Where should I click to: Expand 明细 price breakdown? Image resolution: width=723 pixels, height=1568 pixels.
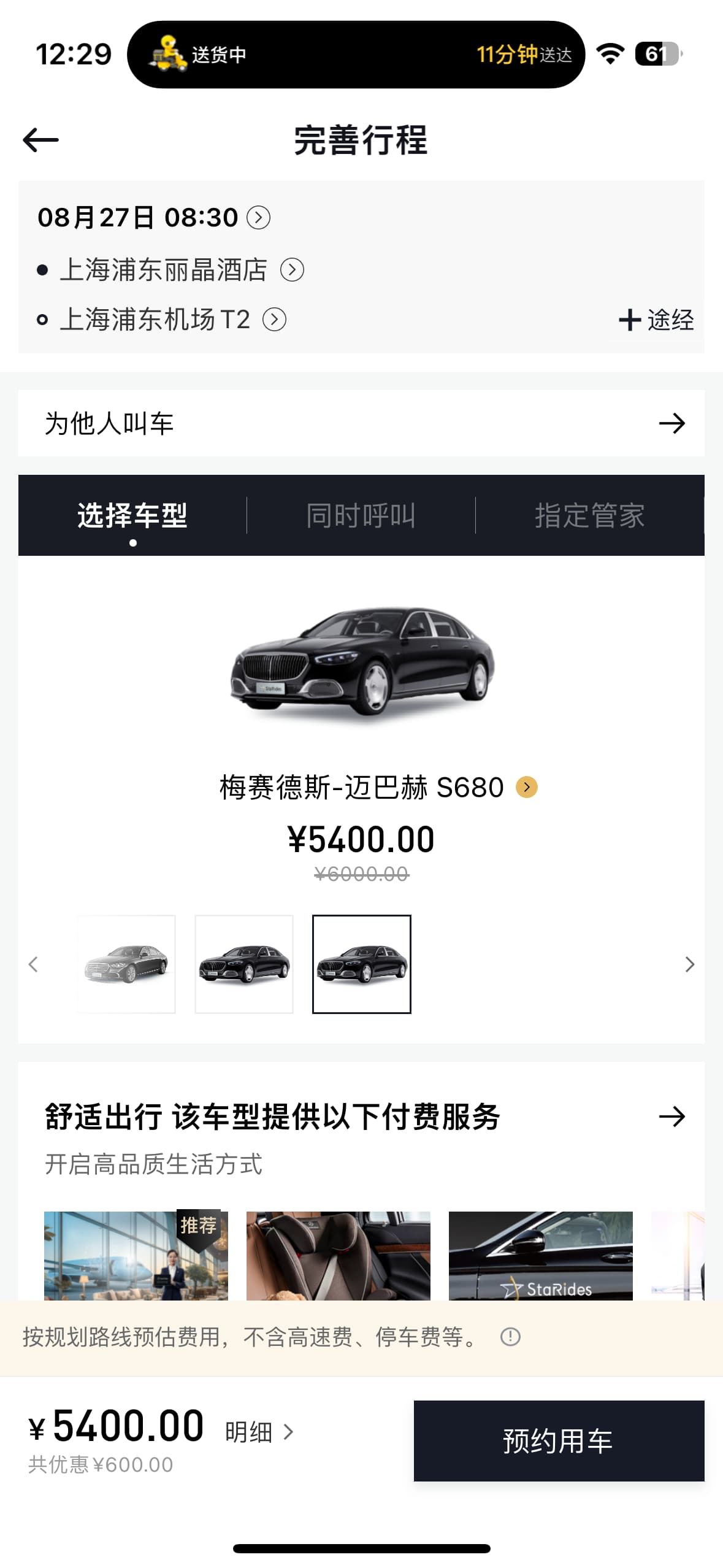coord(259,1432)
